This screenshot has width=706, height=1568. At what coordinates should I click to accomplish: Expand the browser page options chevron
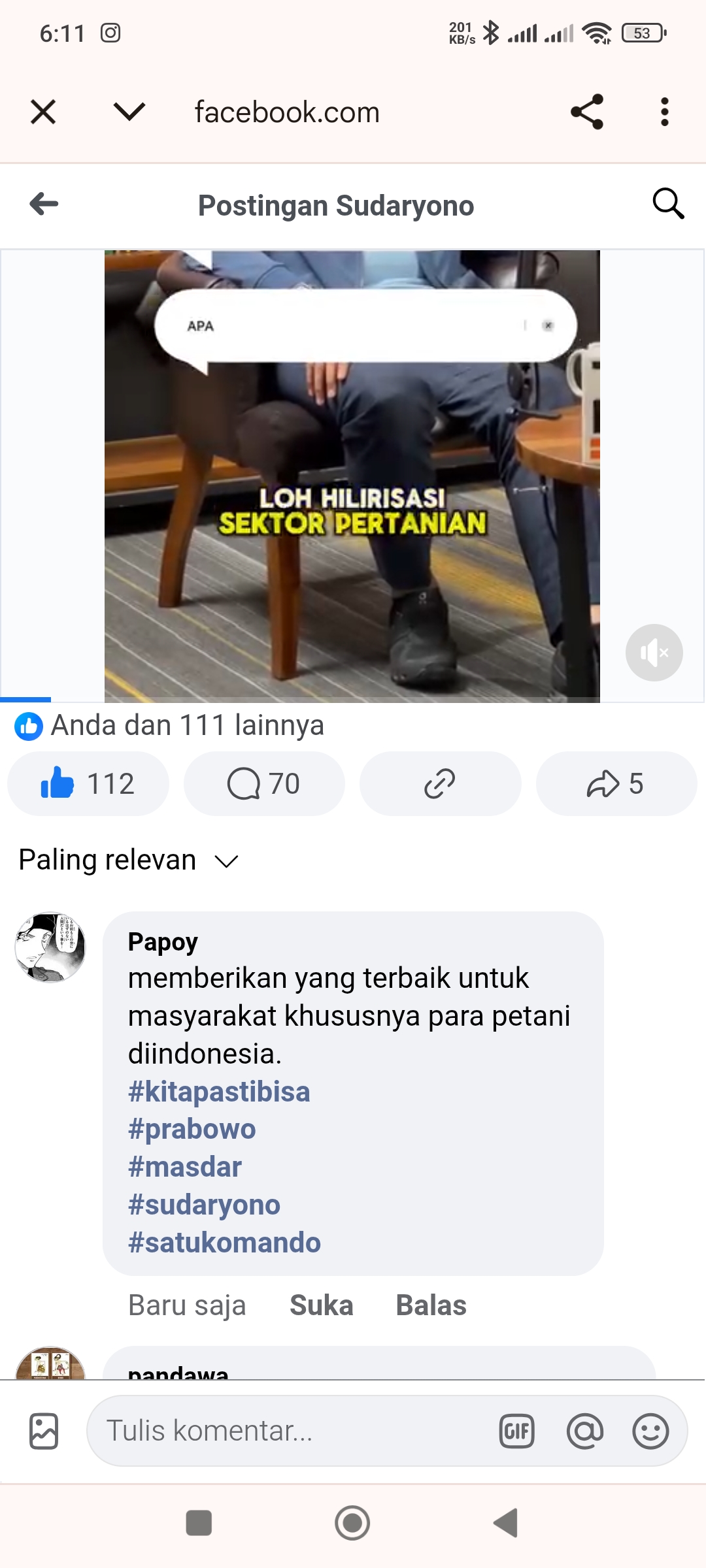[x=129, y=112]
